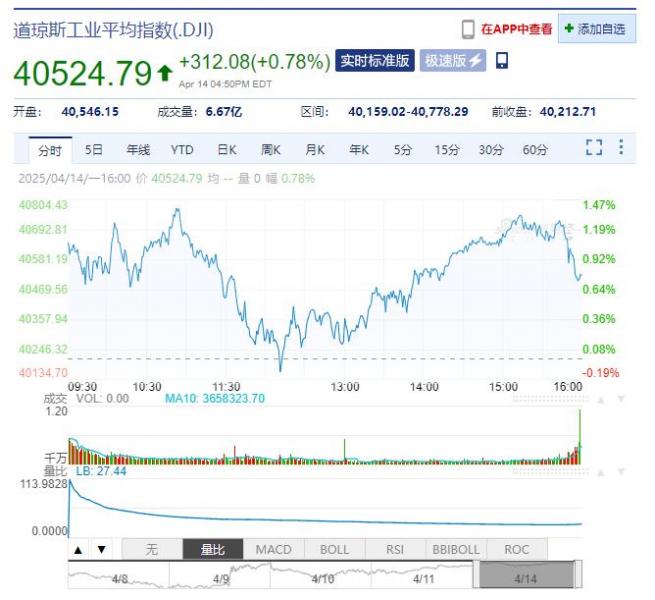Expand chart to fullscreen
Viewport: 655px width, 600px height.
coord(594,148)
